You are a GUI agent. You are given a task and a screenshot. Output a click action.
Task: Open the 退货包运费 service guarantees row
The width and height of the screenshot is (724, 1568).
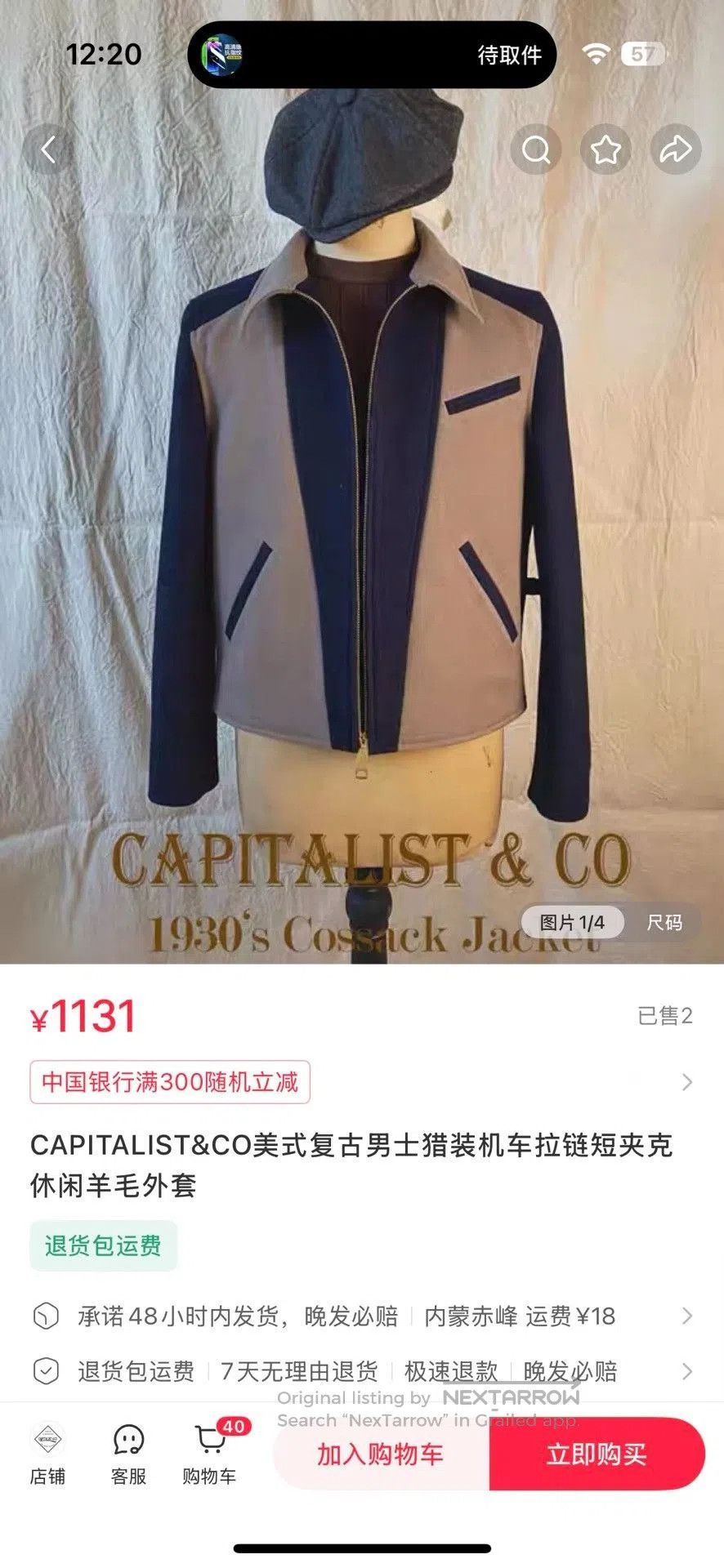[x=362, y=1371]
